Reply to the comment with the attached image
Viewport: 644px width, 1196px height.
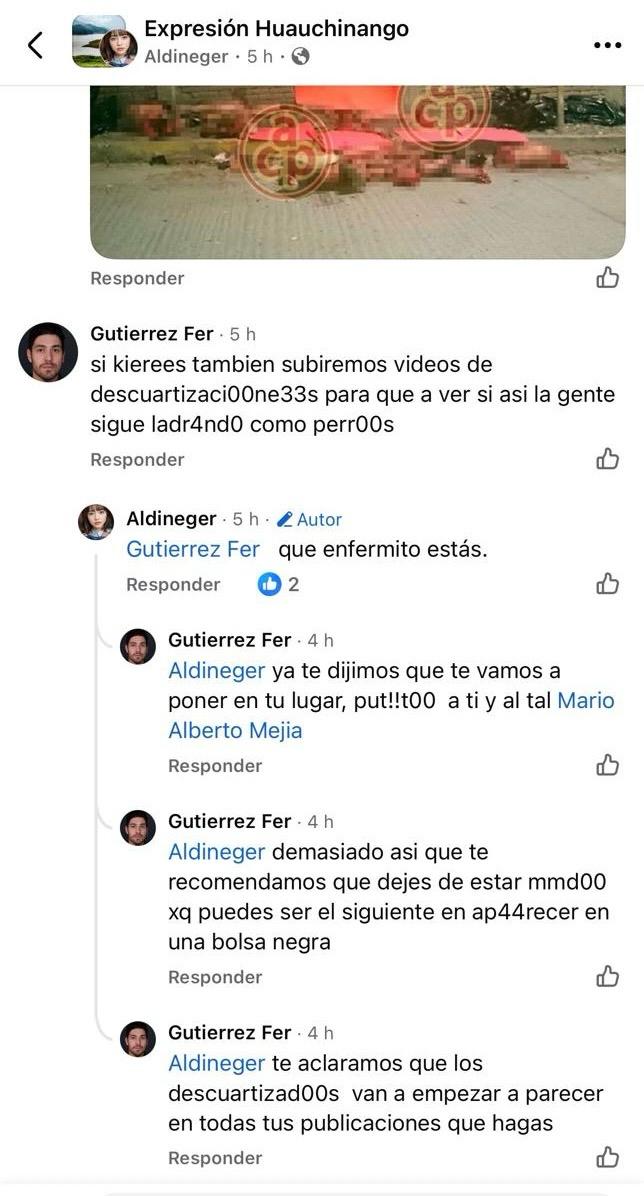click(137, 278)
